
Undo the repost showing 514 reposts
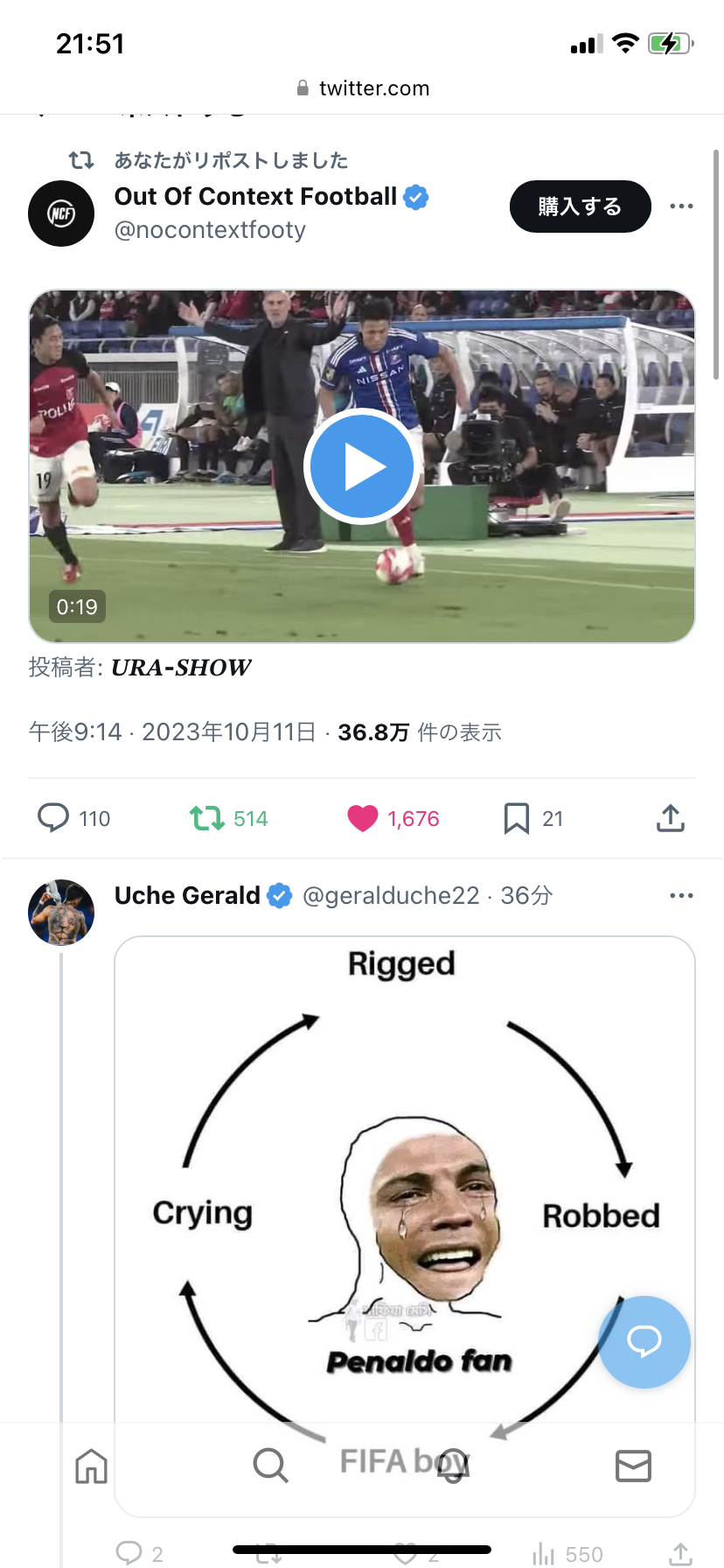pyautogui.click(x=208, y=818)
